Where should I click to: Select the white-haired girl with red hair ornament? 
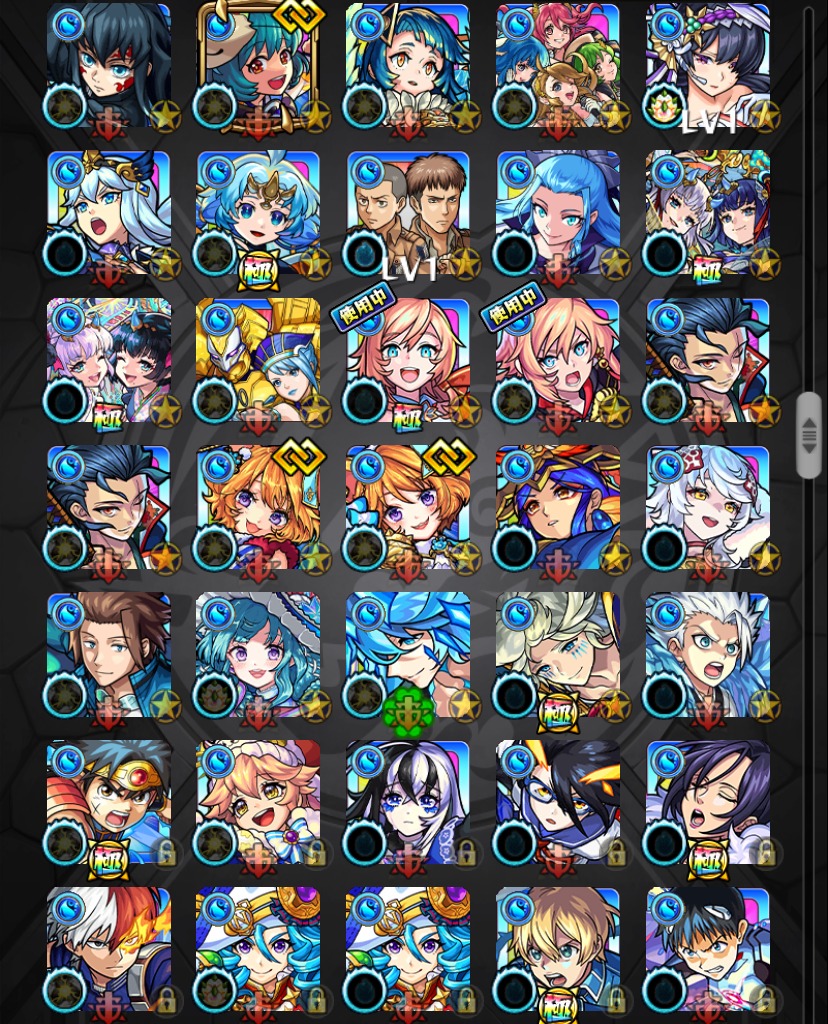(708, 508)
